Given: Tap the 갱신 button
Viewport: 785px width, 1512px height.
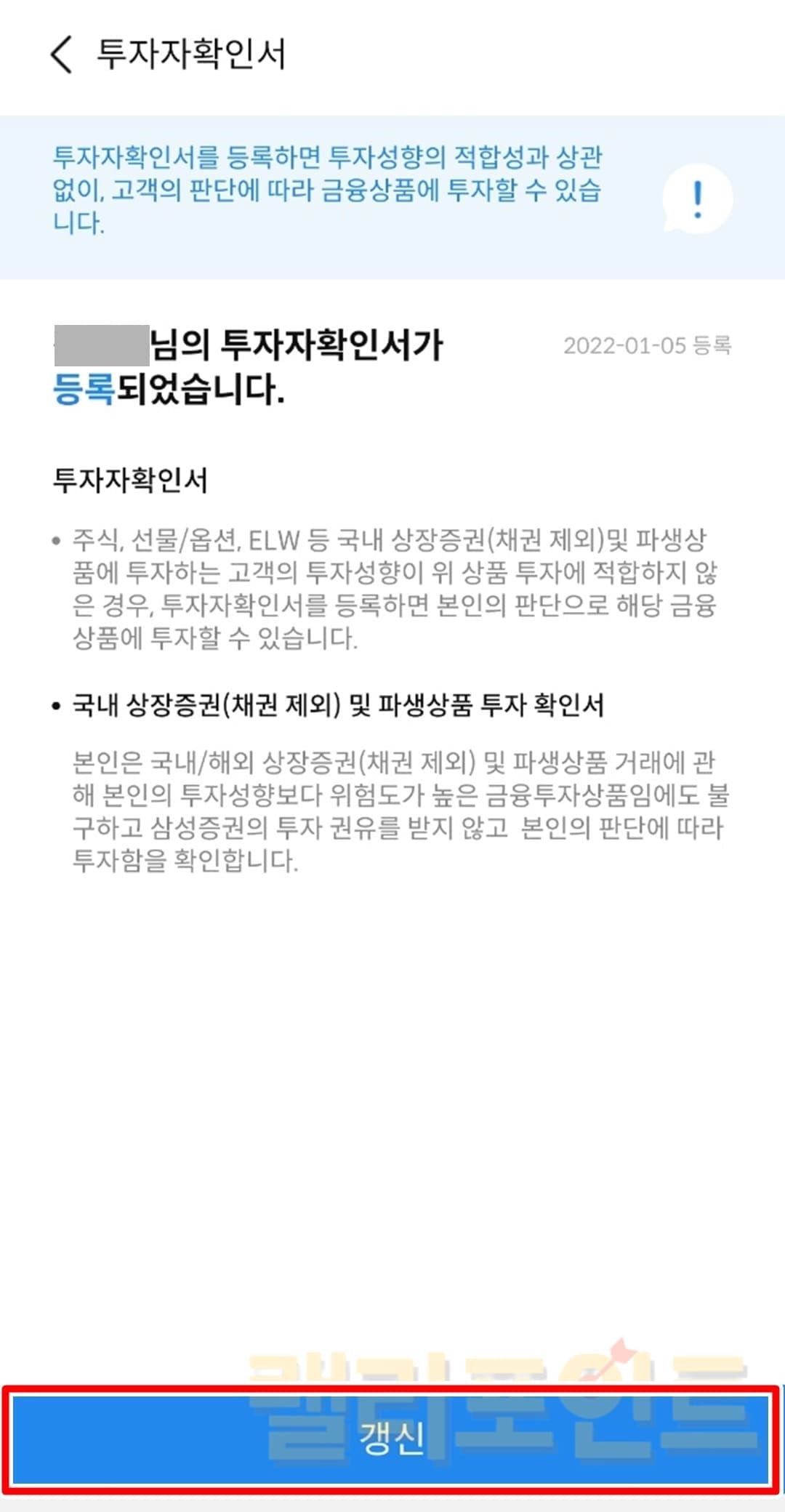Looking at the screenshot, I should tap(392, 1439).
